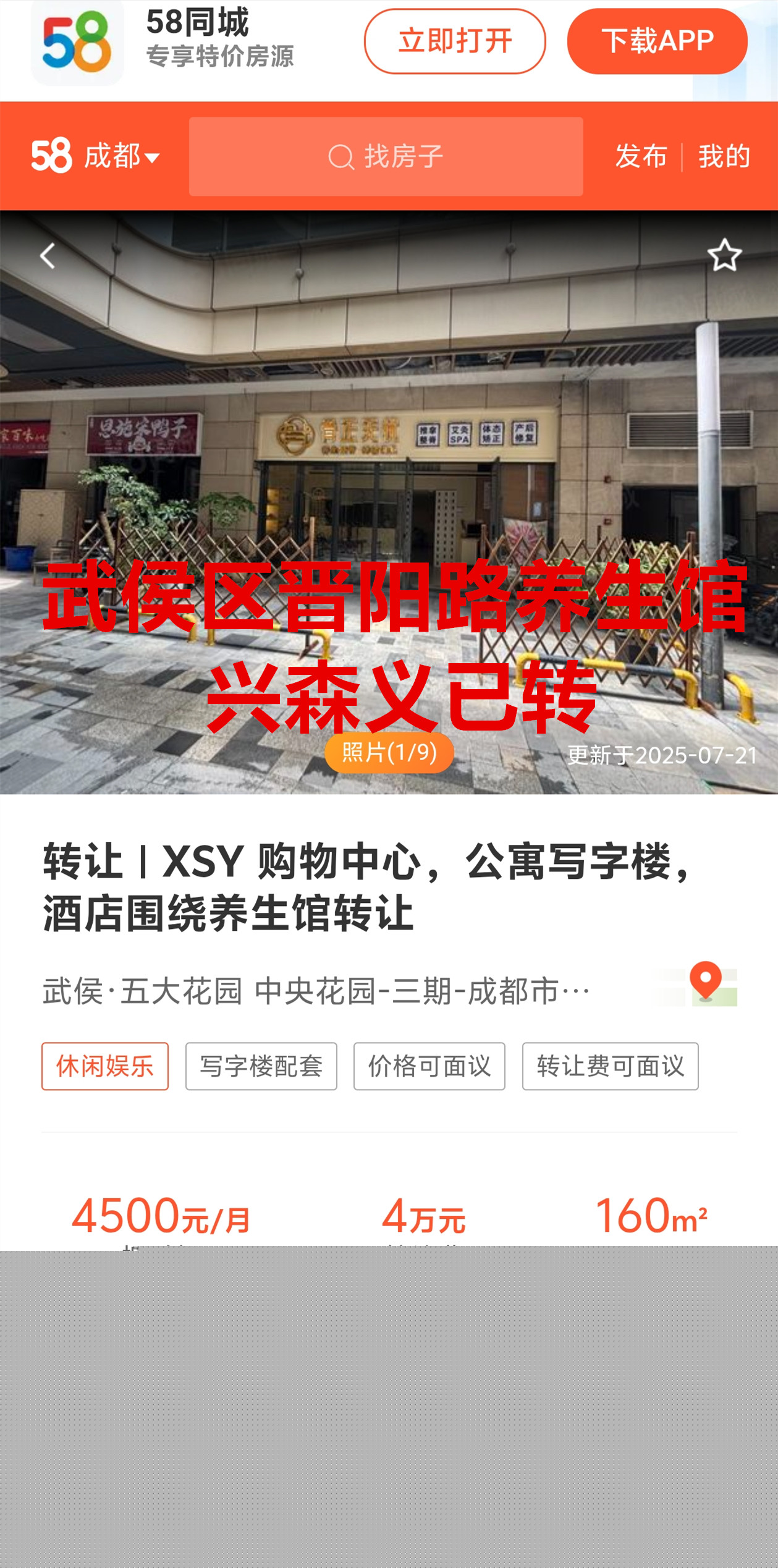The image size is (778, 1568).
Task: Open the 找房子 search box
Action: 386,156
